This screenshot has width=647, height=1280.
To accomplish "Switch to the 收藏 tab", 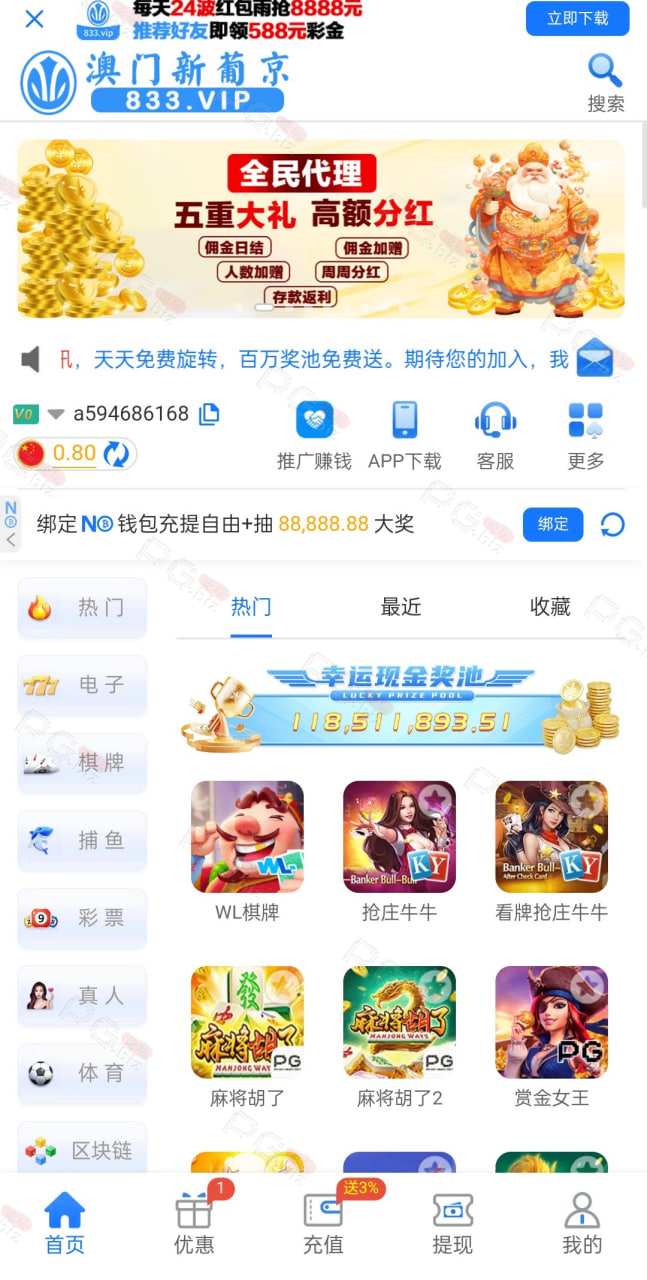I will [x=550, y=606].
